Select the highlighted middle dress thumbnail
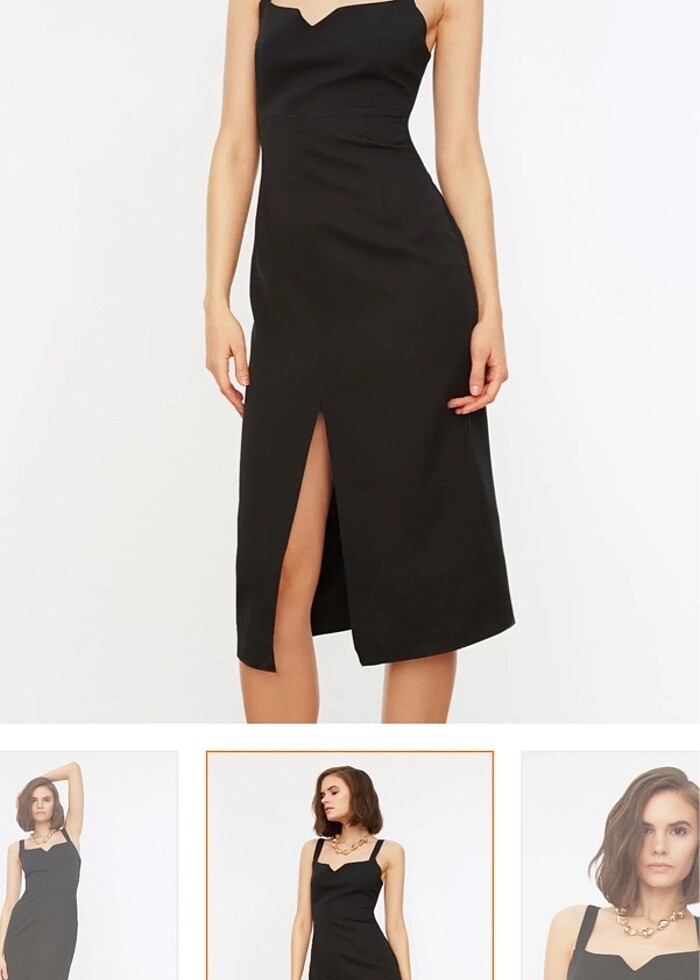Screen dimensions: 700x980 coord(350,866)
